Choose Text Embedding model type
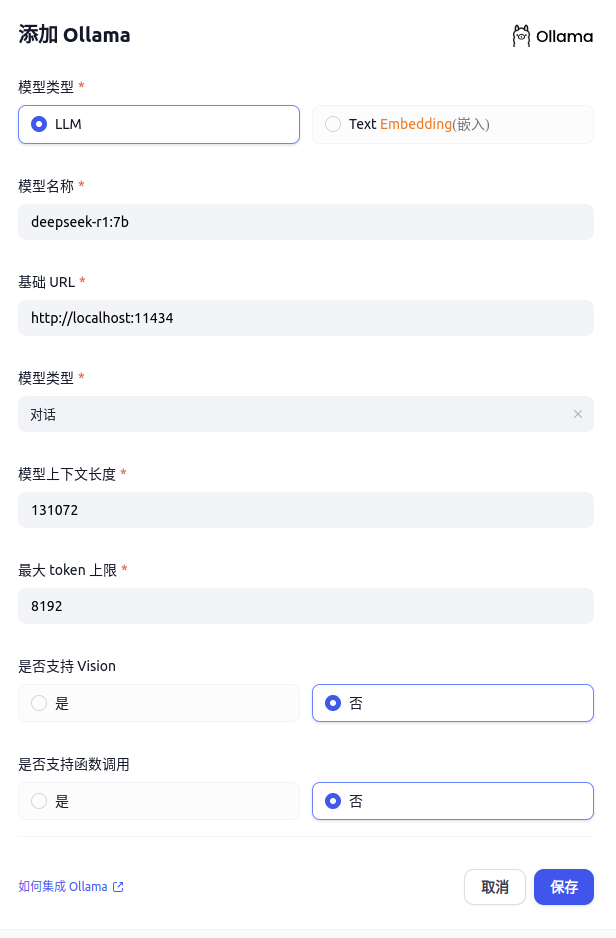Screen dimensions: 616x938 [452, 124]
